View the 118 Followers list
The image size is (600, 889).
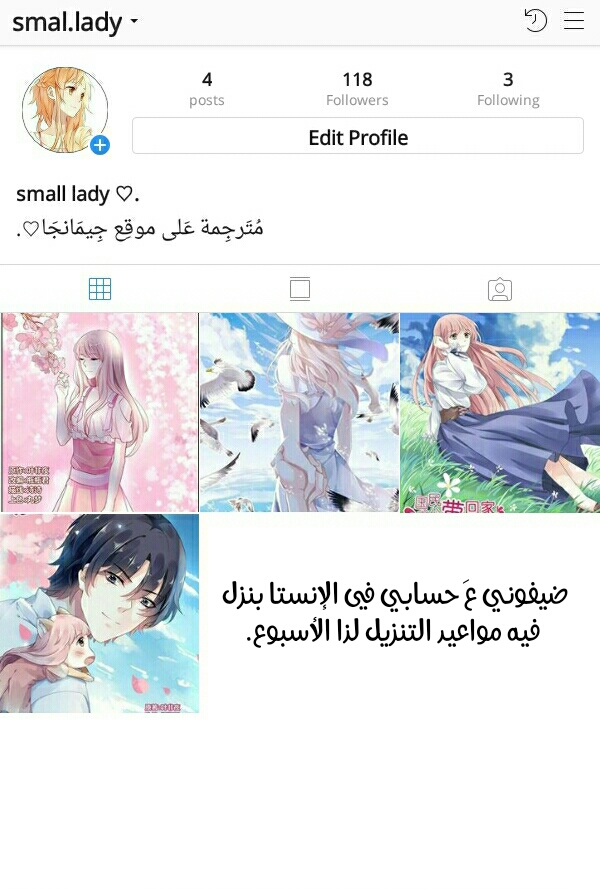[357, 88]
